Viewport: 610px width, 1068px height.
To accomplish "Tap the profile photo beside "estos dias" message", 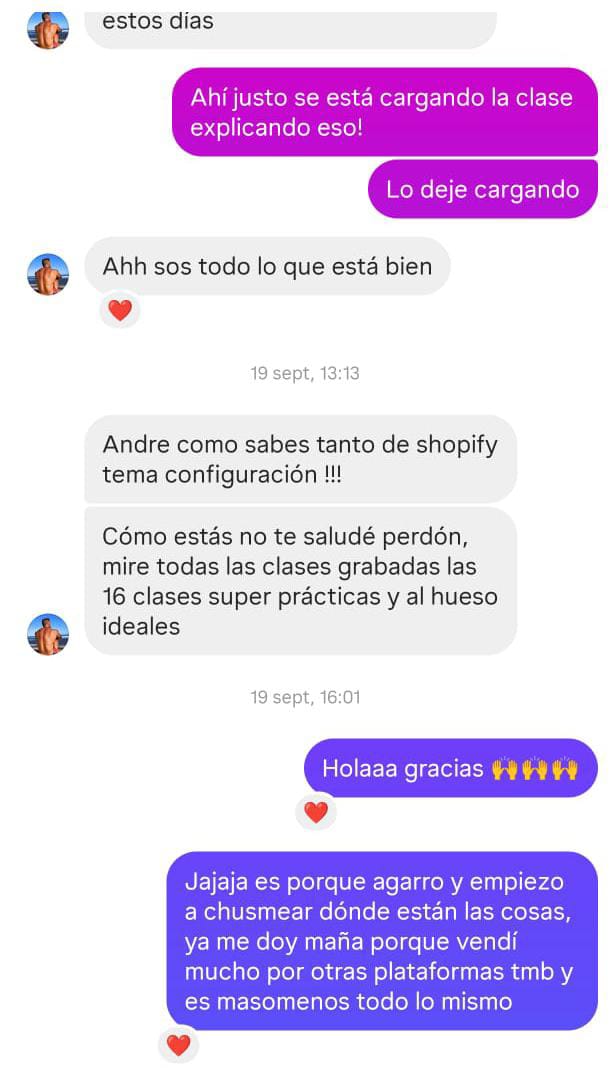I will 48,29.
